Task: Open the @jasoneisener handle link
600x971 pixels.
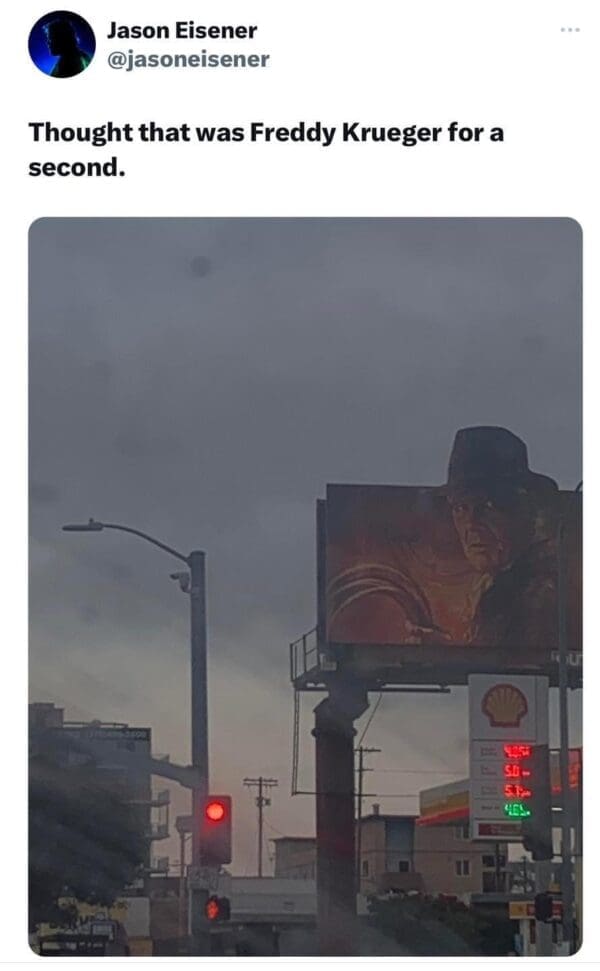Action: (x=188, y=59)
